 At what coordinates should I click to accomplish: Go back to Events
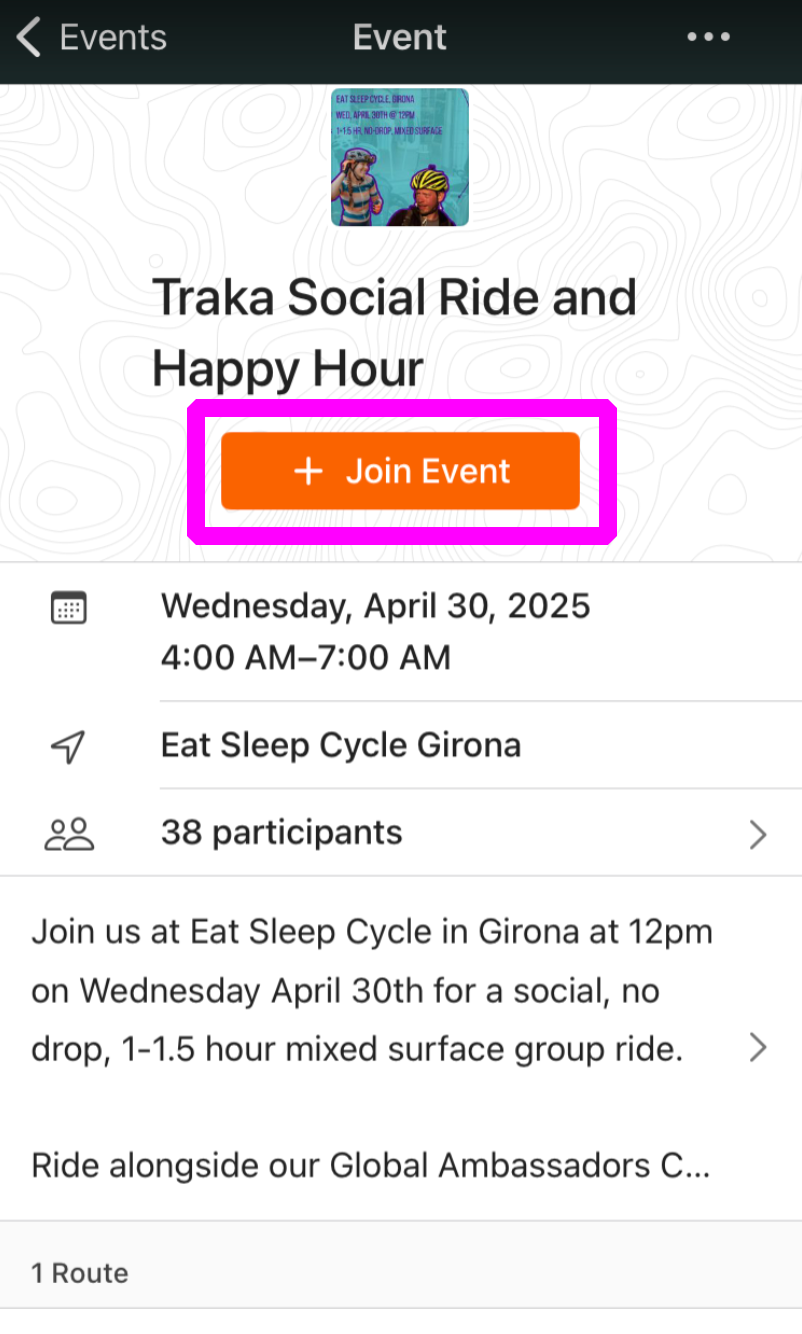click(91, 38)
